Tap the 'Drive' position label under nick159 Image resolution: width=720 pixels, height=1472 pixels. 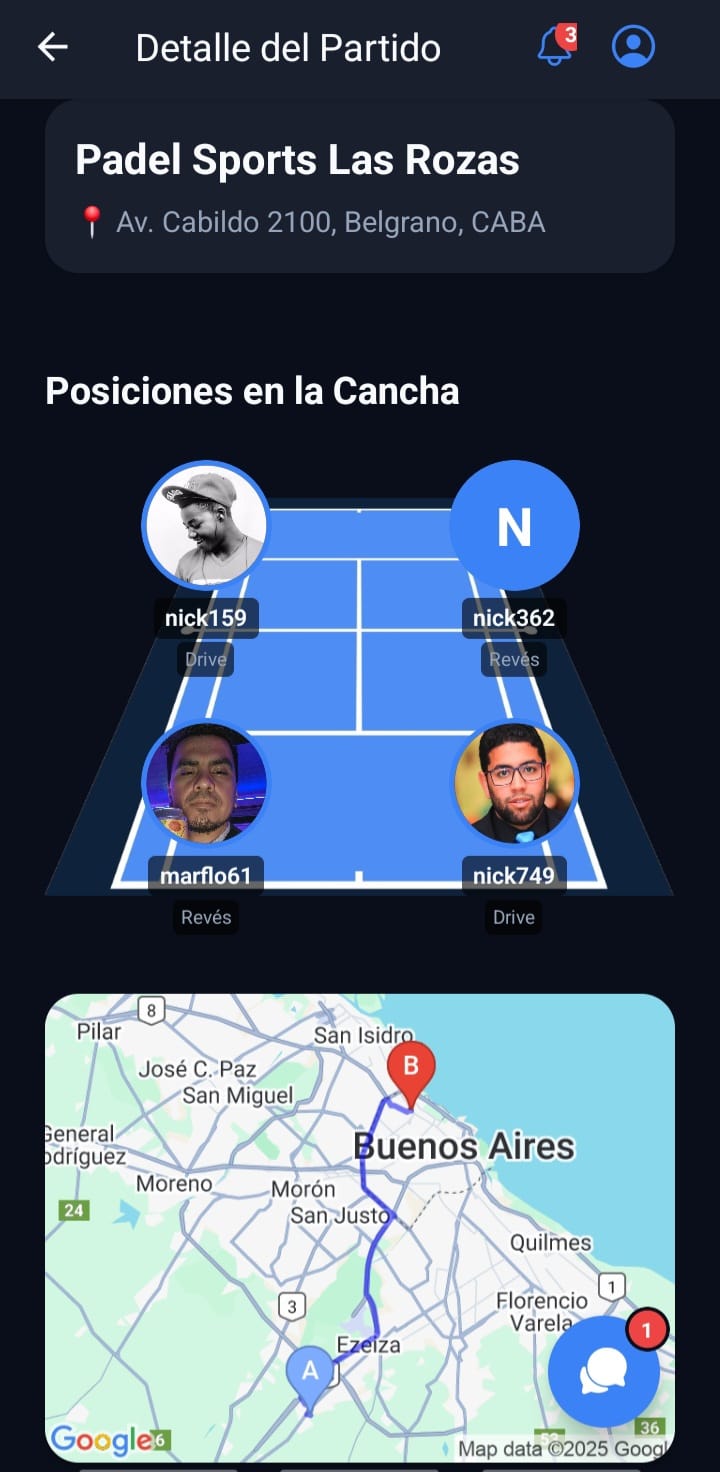point(206,658)
